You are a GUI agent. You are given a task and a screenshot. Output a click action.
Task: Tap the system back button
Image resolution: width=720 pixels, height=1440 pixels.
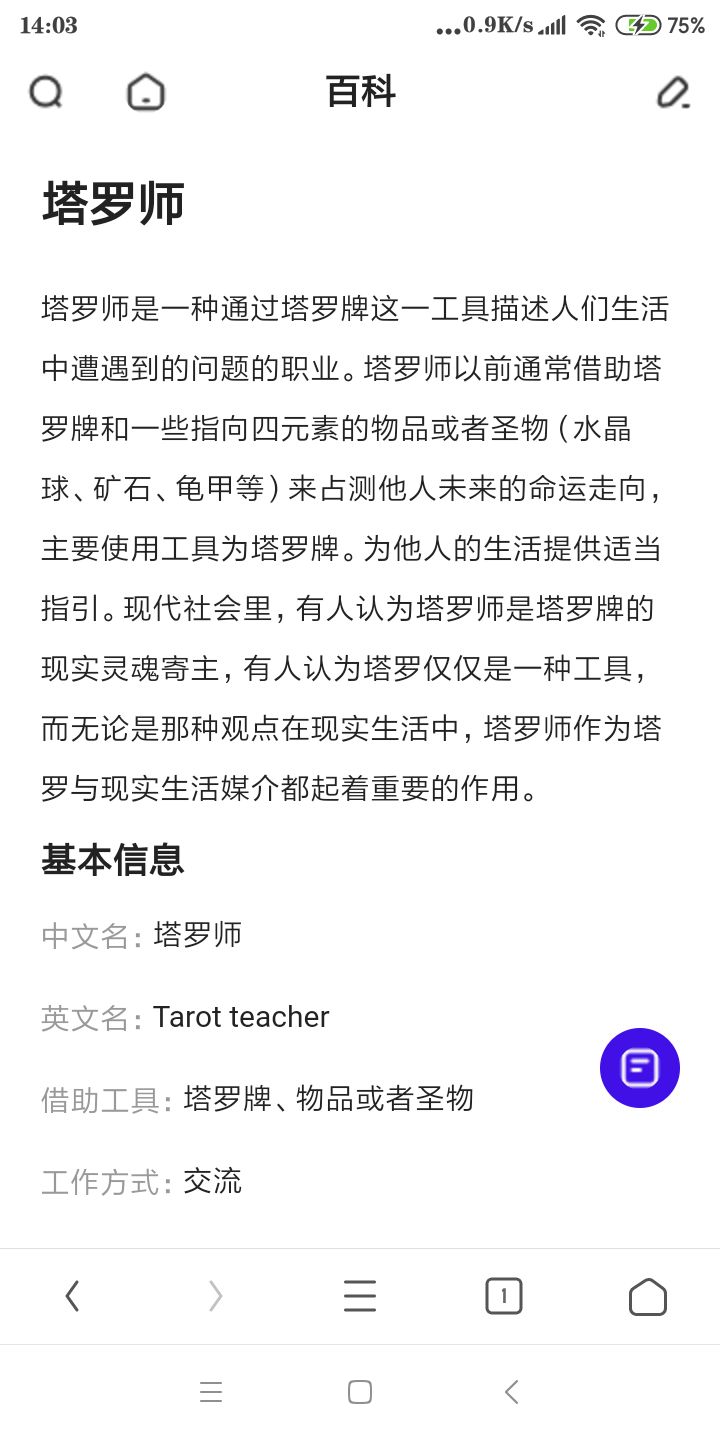pyautogui.click(x=511, y=1392)
